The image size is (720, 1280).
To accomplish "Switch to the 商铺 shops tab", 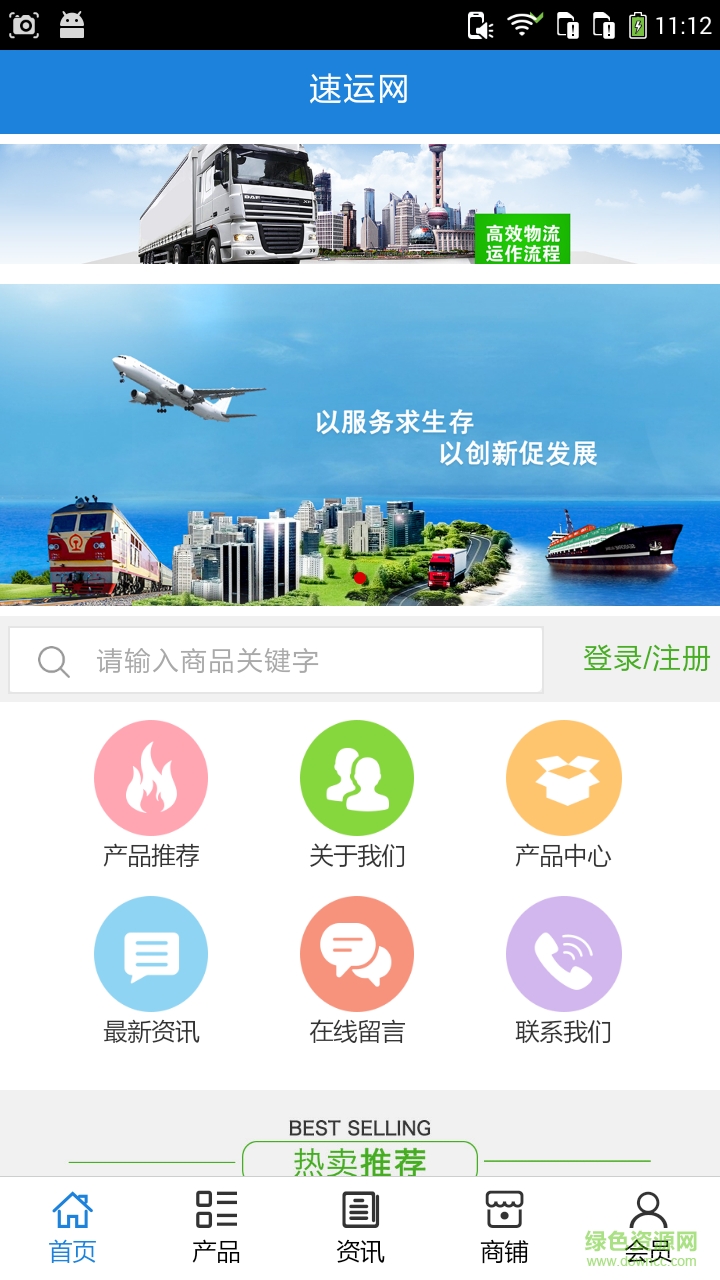I will [x=504, y=1226].
